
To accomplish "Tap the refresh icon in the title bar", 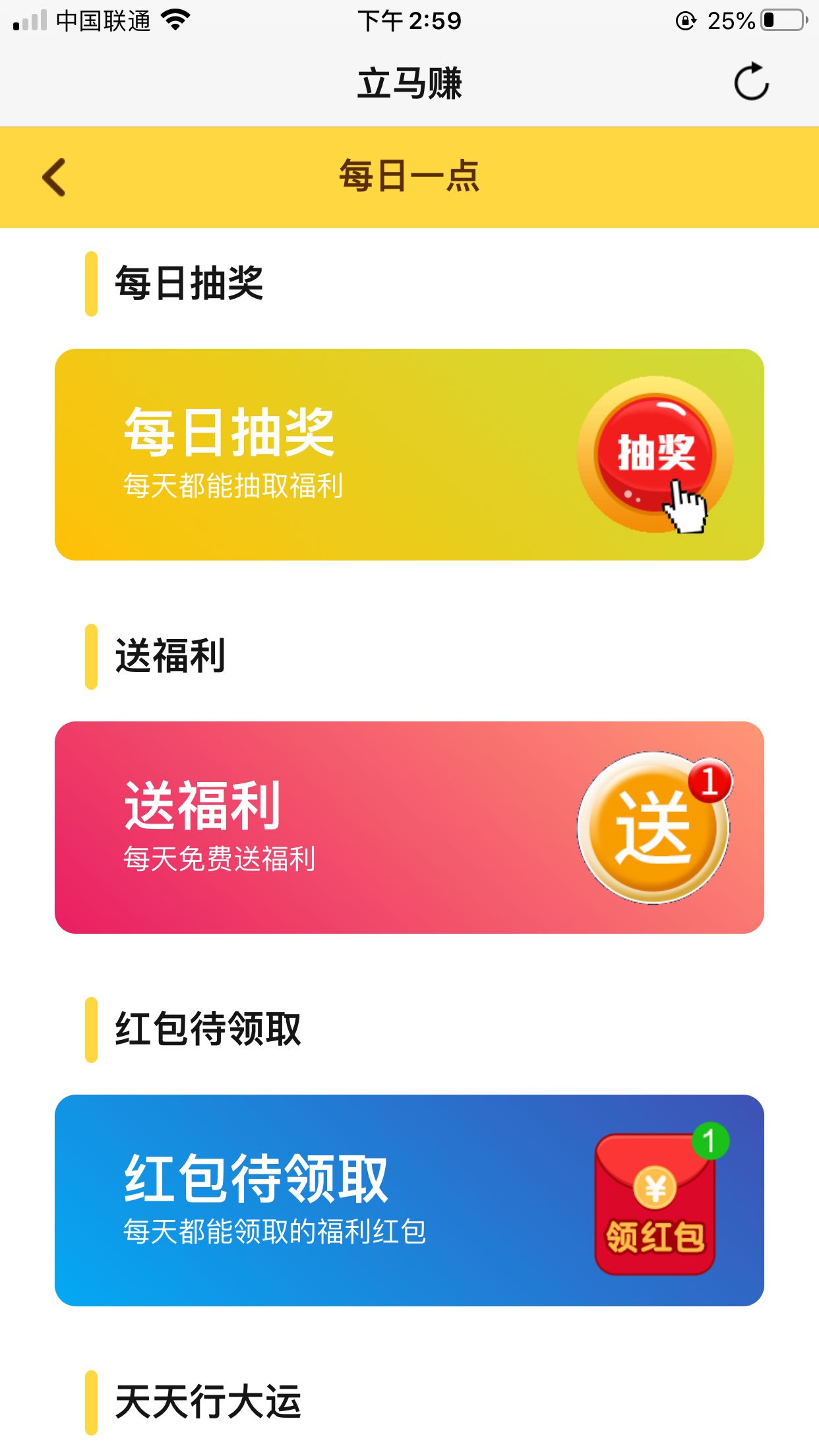I will [751, 82].
